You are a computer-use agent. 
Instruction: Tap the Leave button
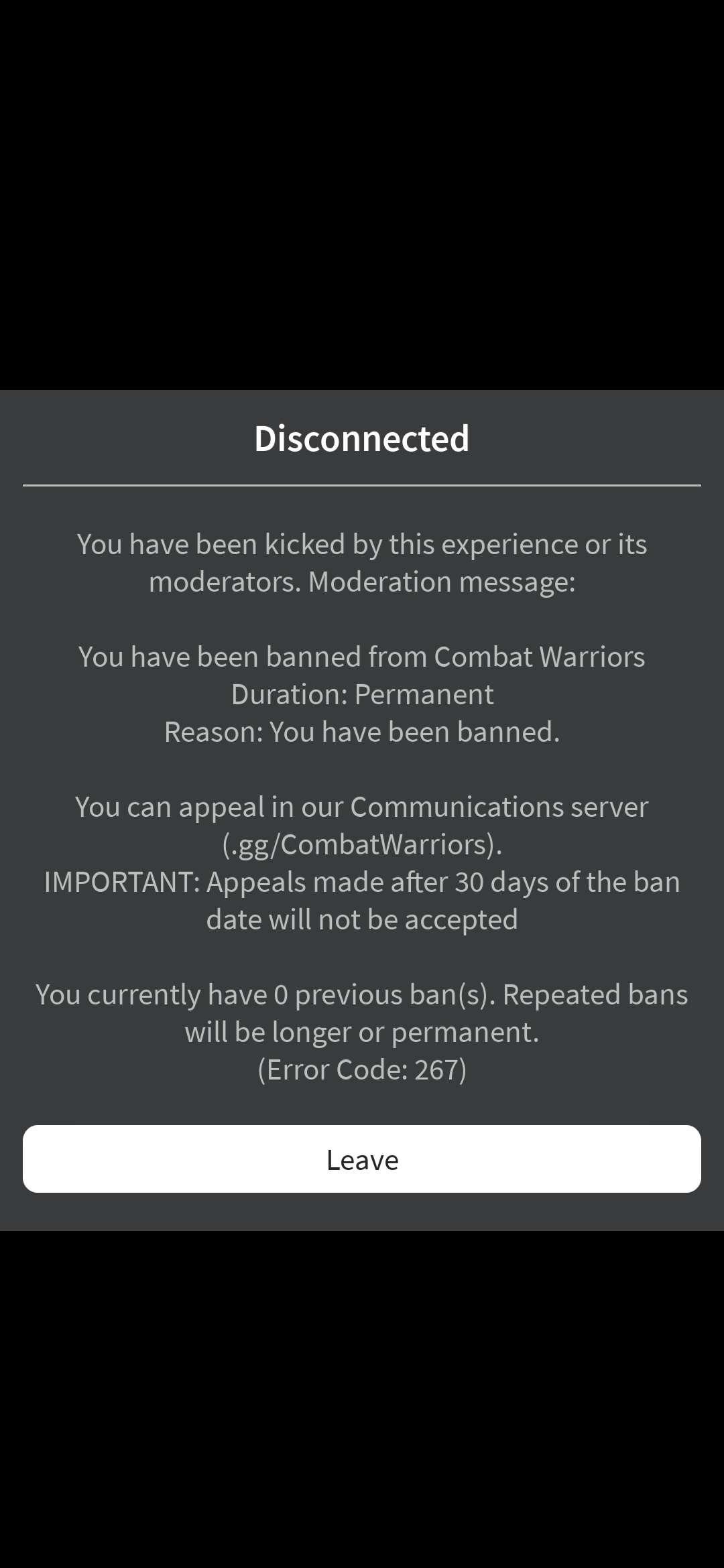[x=362, y=1159]
